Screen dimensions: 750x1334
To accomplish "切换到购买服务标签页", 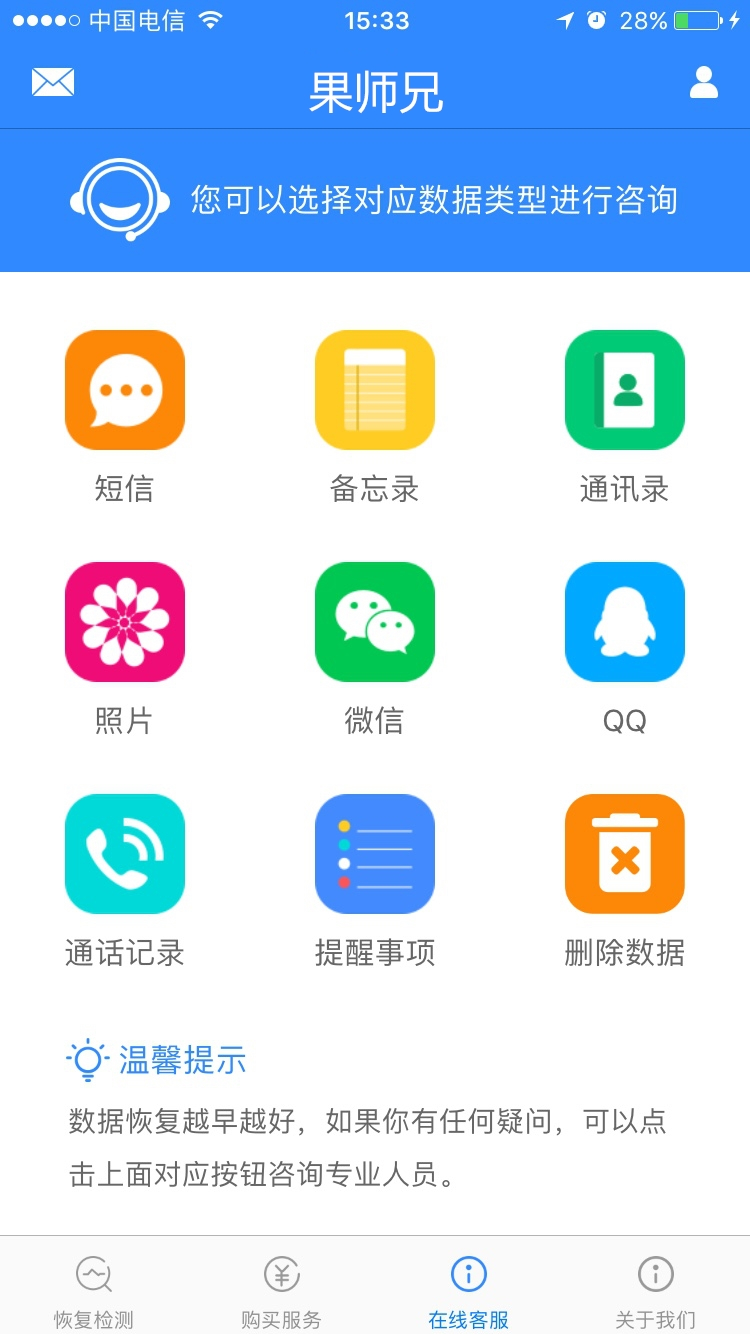I will pyautogui.click(x=280, y=1288).
